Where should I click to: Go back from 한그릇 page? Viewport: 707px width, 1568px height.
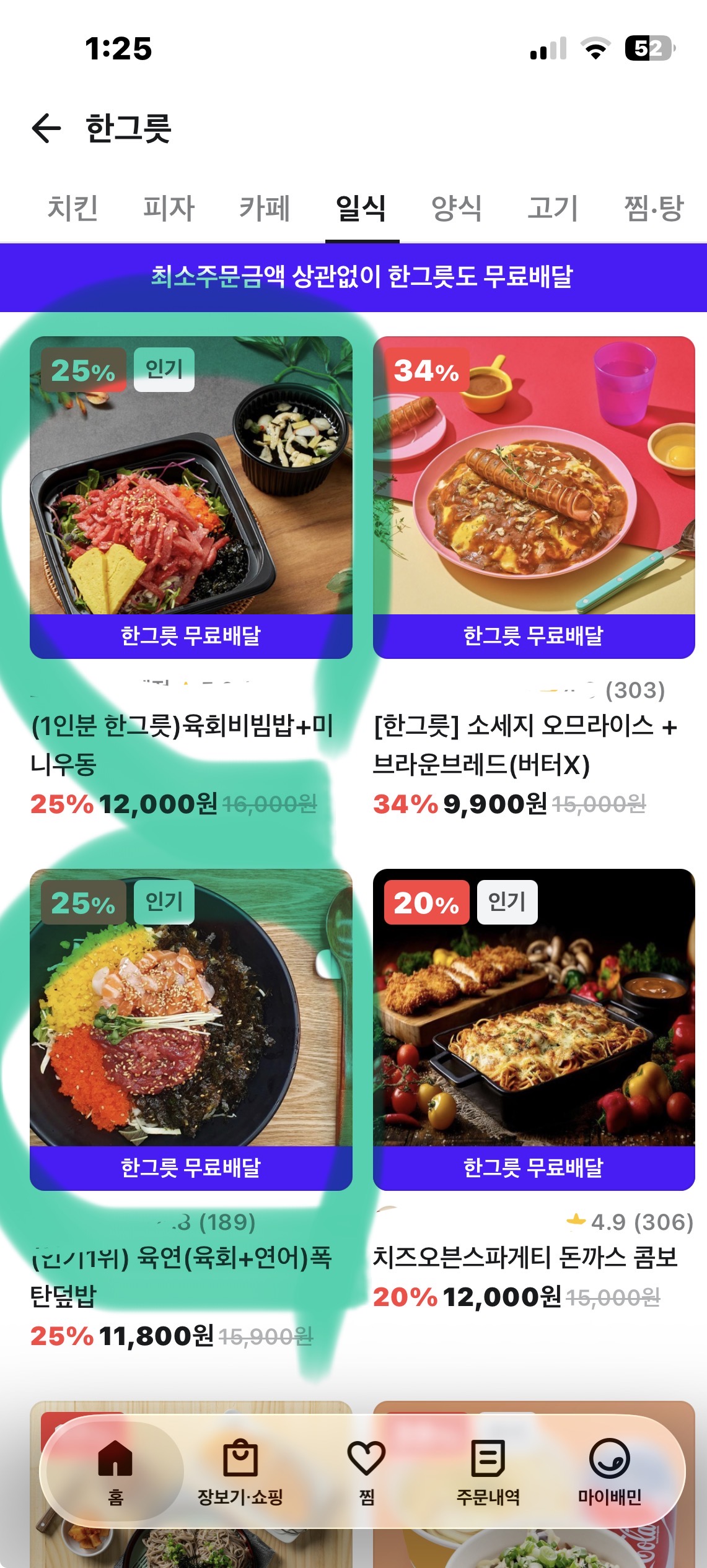click(47, 128)
